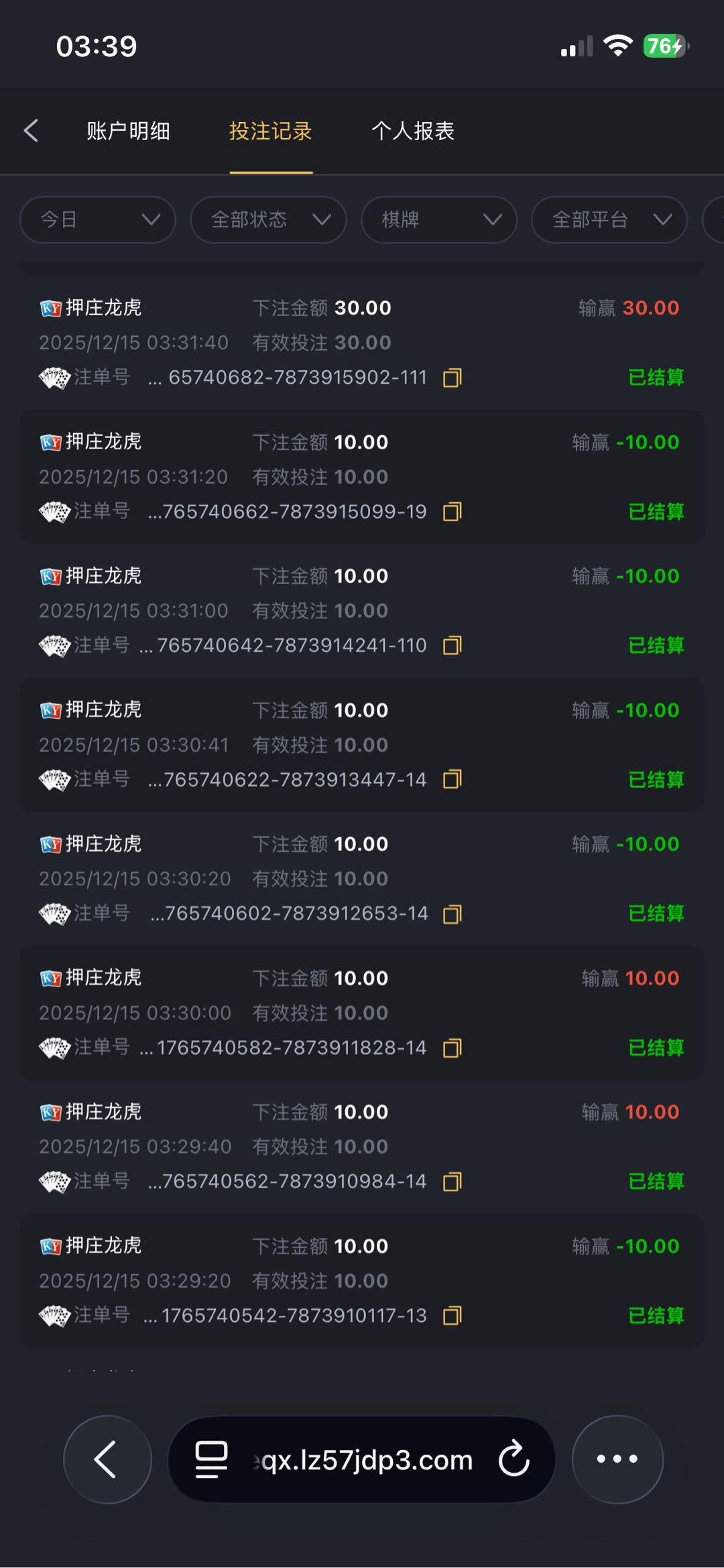Go back using the top-left arrow
Viewport: 724px width, 1568px height.
[x=31, y=131]
